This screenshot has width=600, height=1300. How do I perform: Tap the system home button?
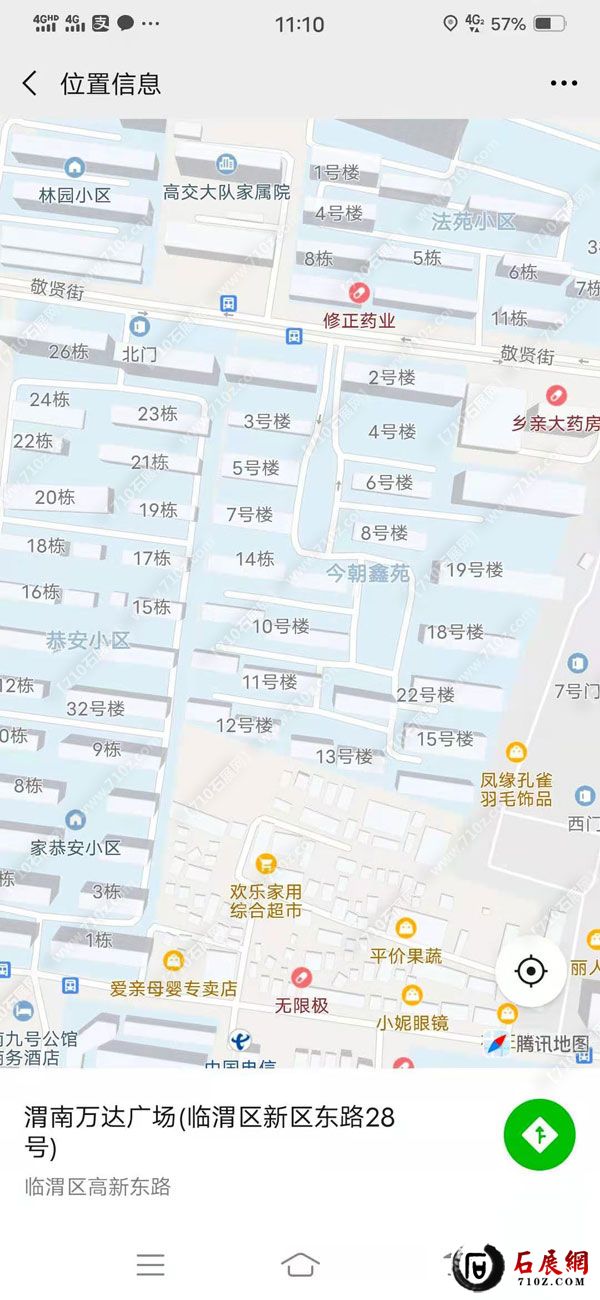pos(300,1264)
